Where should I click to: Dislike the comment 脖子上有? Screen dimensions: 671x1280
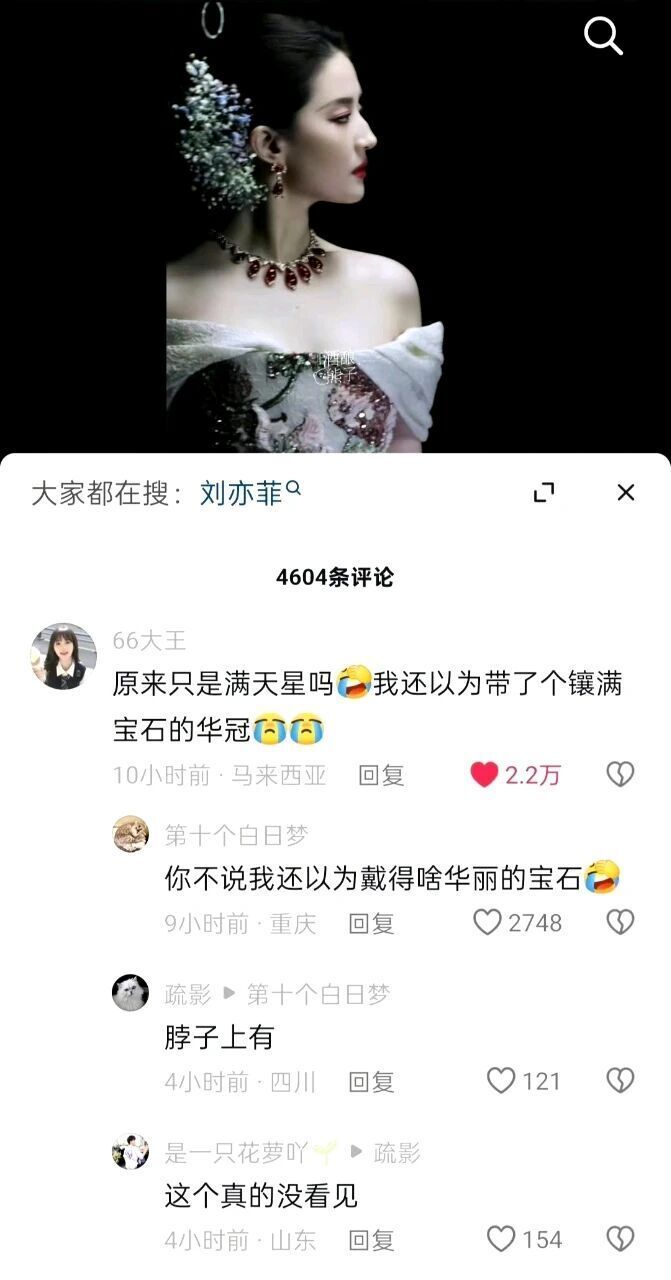click(620, 1081)
